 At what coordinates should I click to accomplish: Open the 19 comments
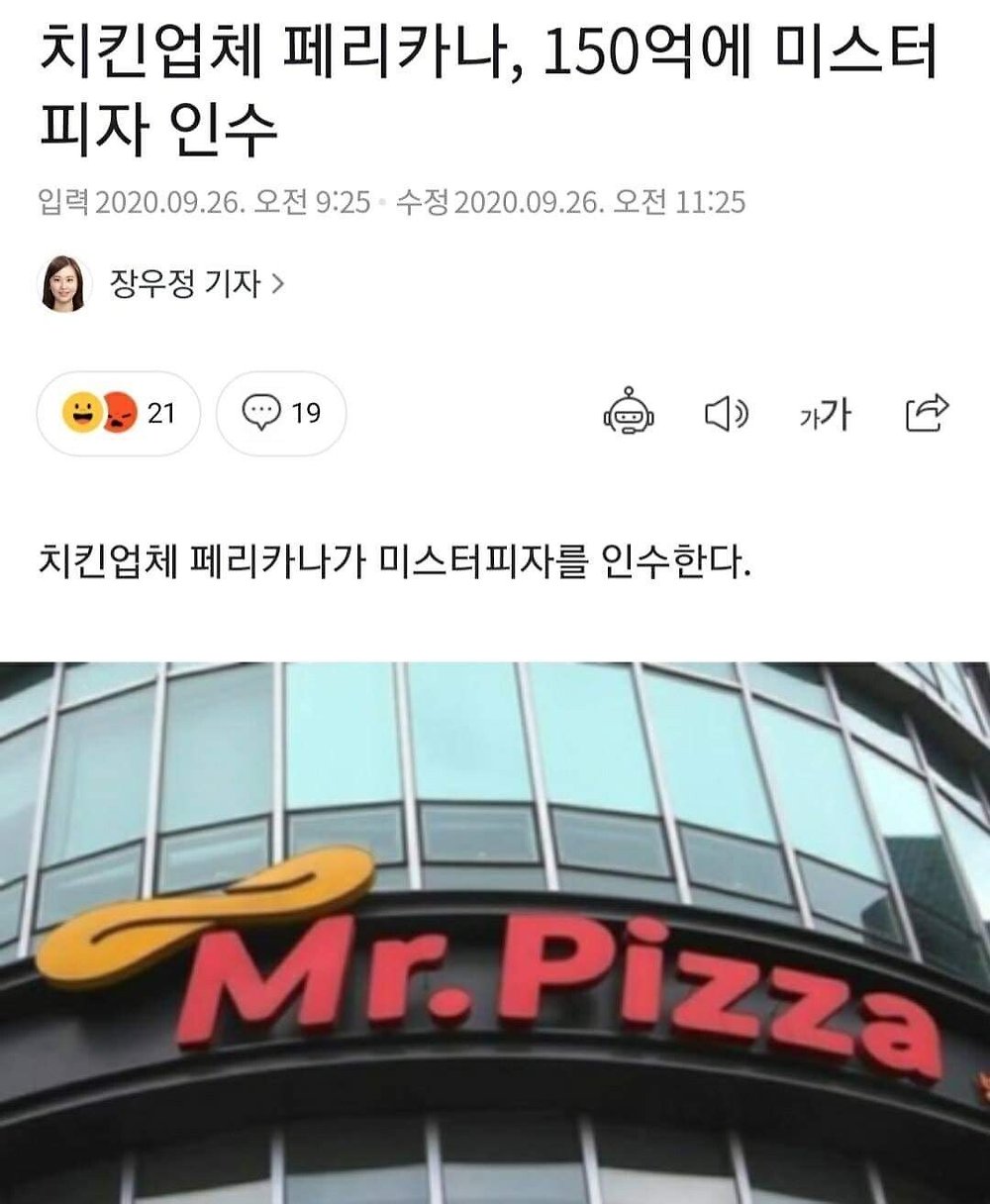click(281, 413)
